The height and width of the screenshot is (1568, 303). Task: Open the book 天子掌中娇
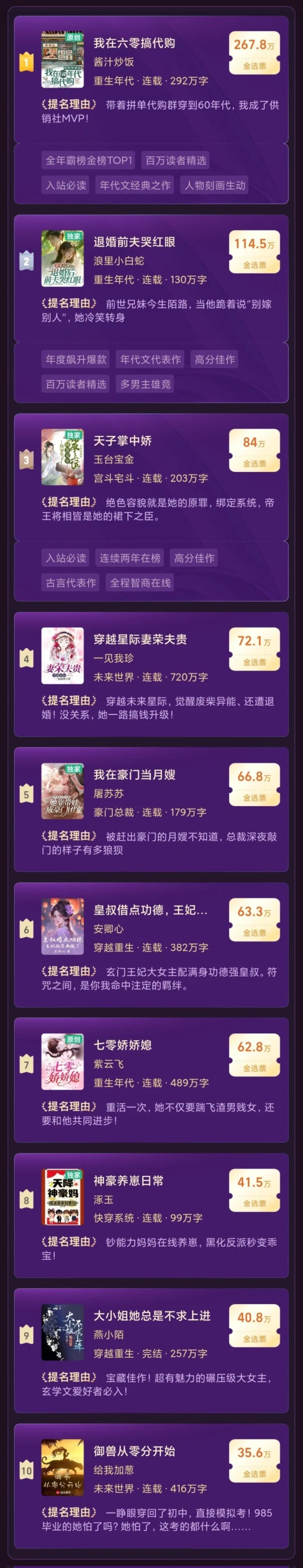[122, 441]
